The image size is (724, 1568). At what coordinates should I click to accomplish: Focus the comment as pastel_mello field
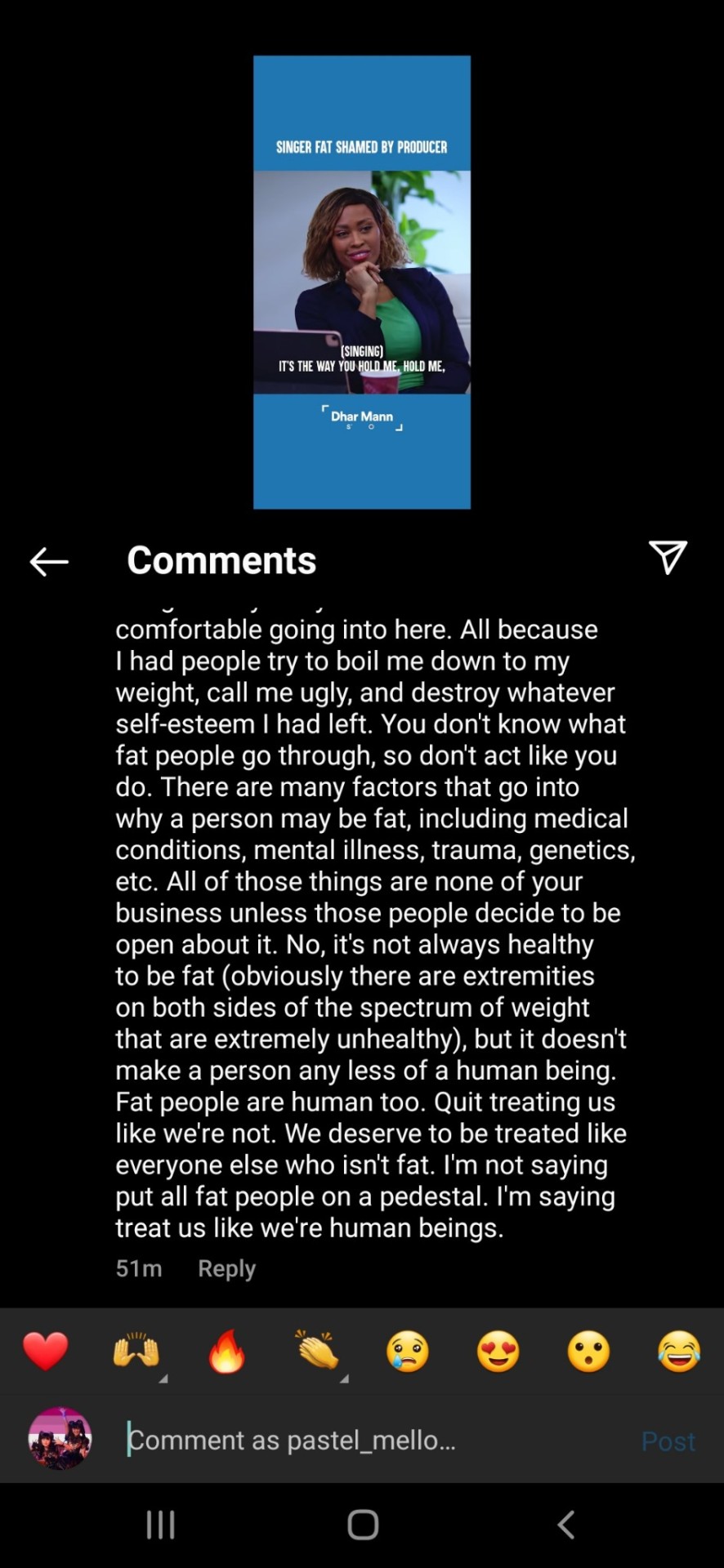click(360, 1440)
